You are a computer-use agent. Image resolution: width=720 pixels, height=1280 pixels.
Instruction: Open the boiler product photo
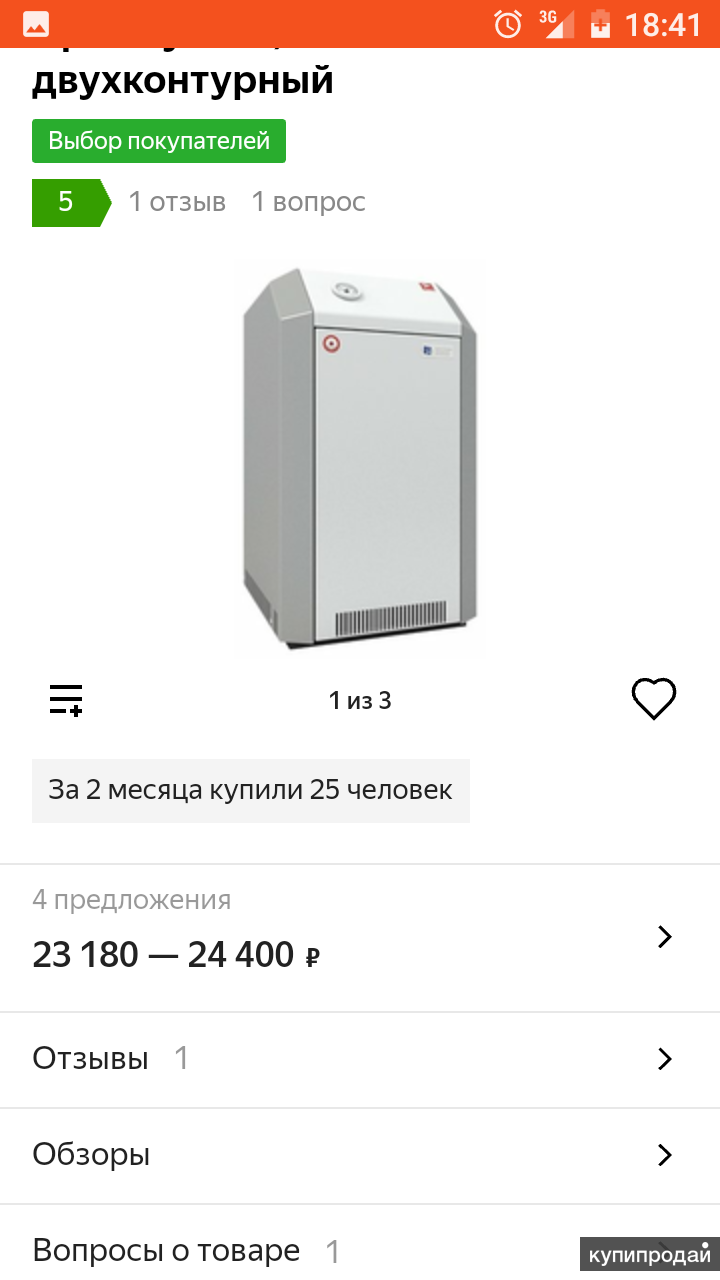pos(360,458)
